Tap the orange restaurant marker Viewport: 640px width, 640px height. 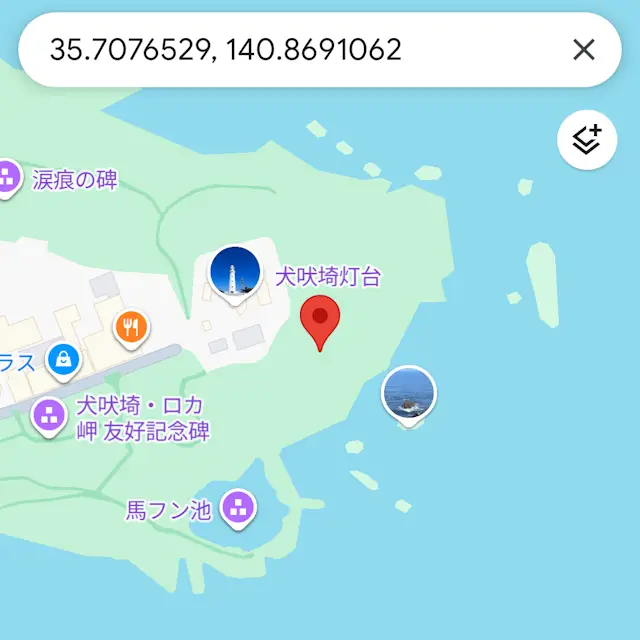pos(132,326)
